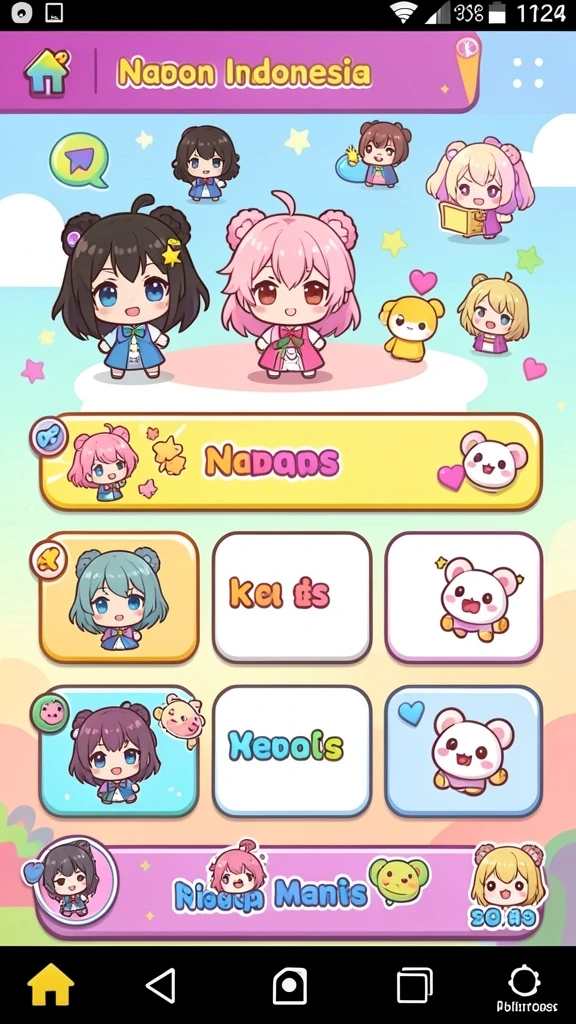Select the purple-haired girl tile
This screenshot has height=1024, width=576.
click(x=119, y=751)
